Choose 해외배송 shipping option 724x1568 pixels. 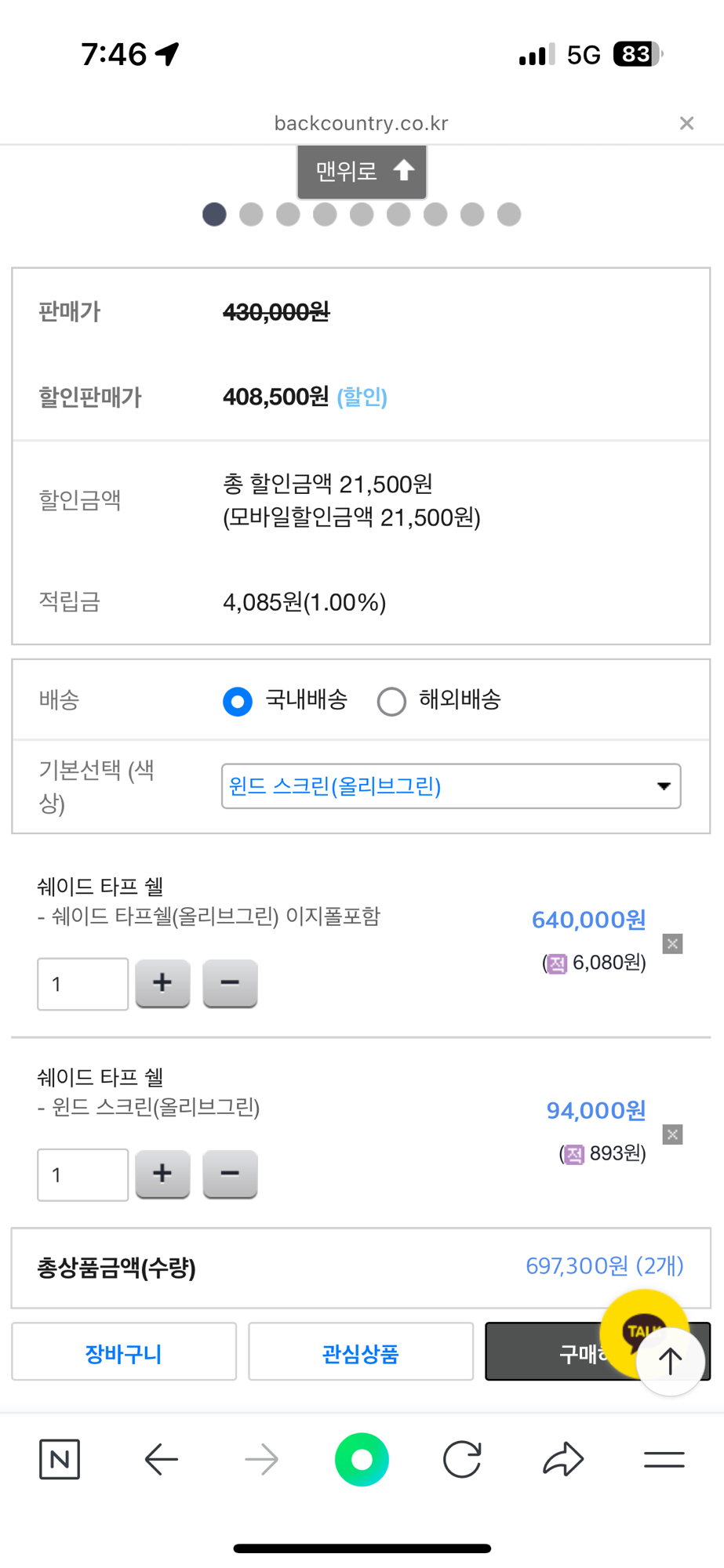pyautogui.click(x=391, y=701)
